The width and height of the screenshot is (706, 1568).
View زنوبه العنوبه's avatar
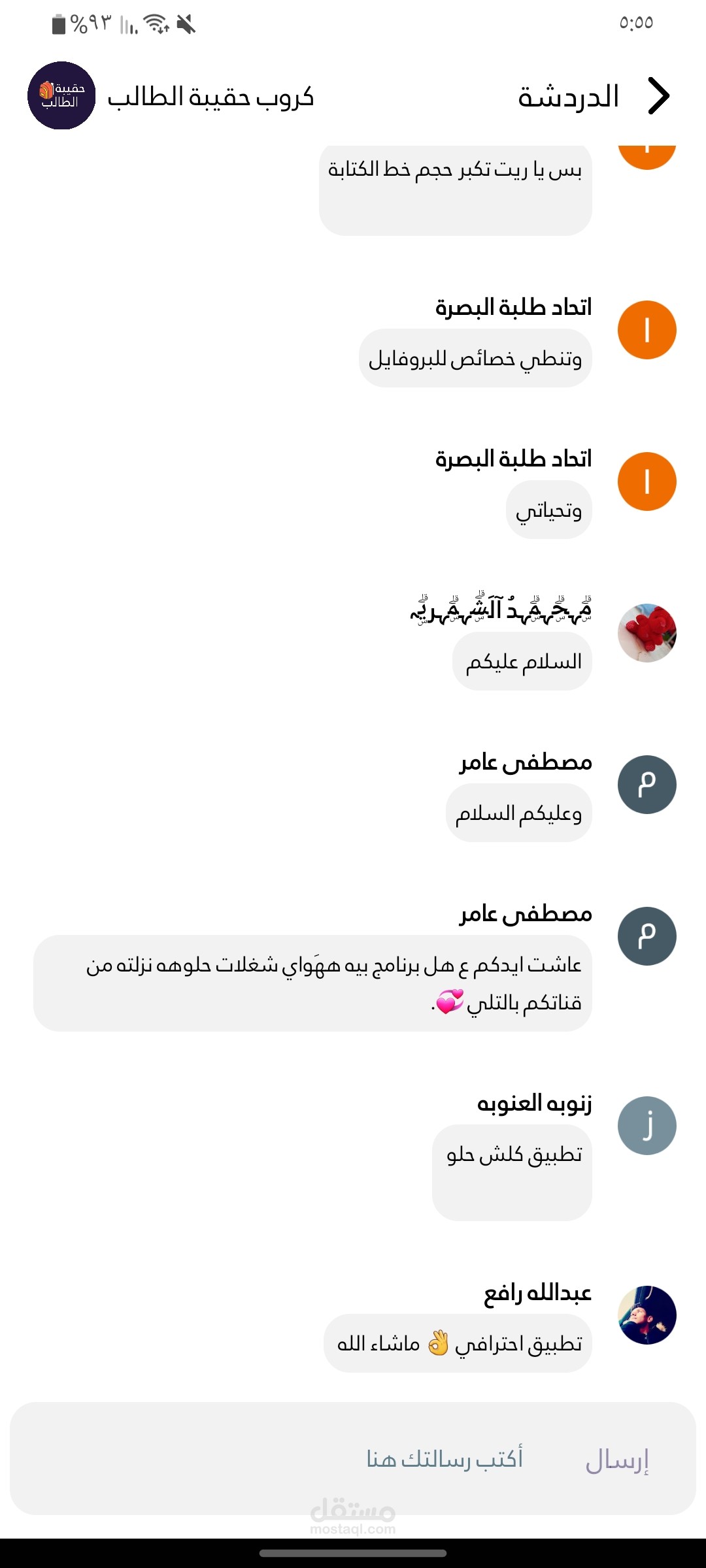[x=647, y=1125]
